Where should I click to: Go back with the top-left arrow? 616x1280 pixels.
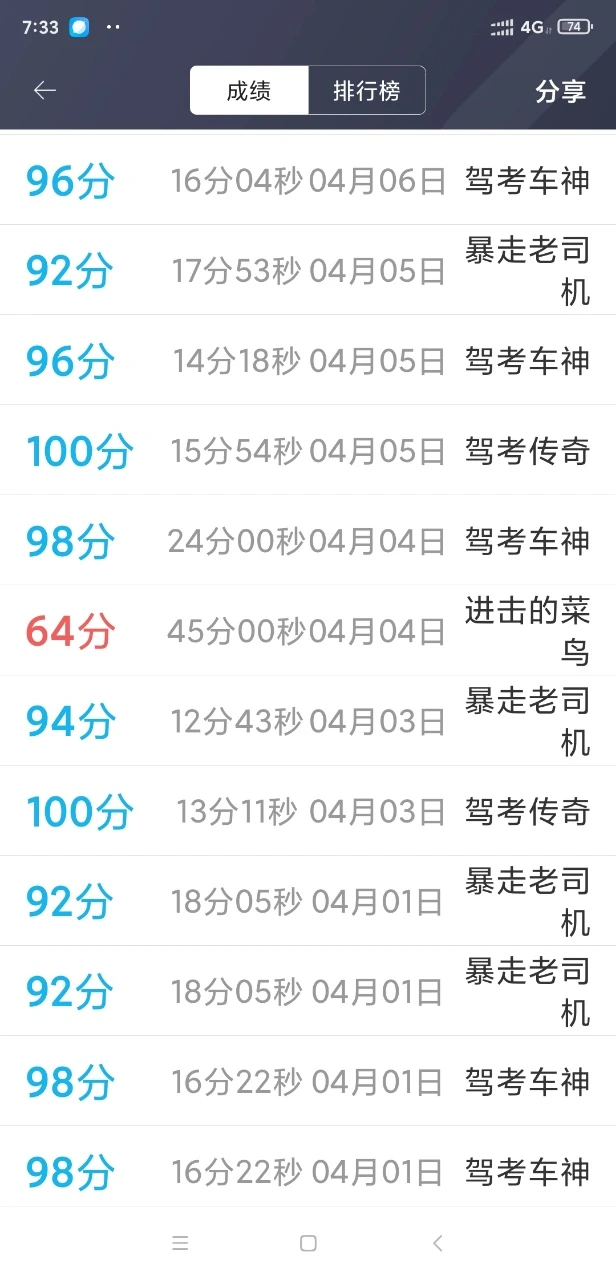click(44, 90)
